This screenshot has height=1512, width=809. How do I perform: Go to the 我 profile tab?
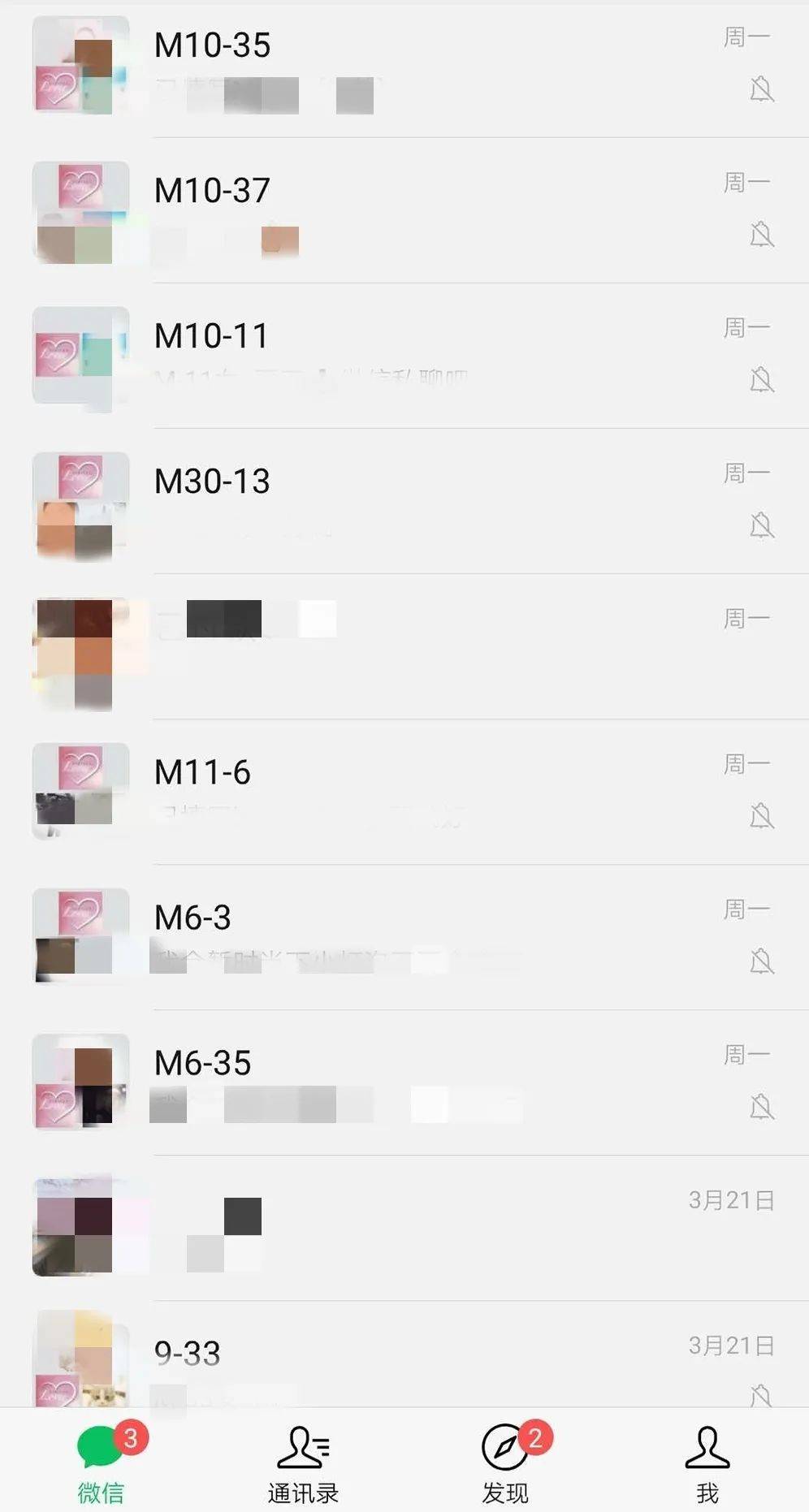(x=707, y=1463)
